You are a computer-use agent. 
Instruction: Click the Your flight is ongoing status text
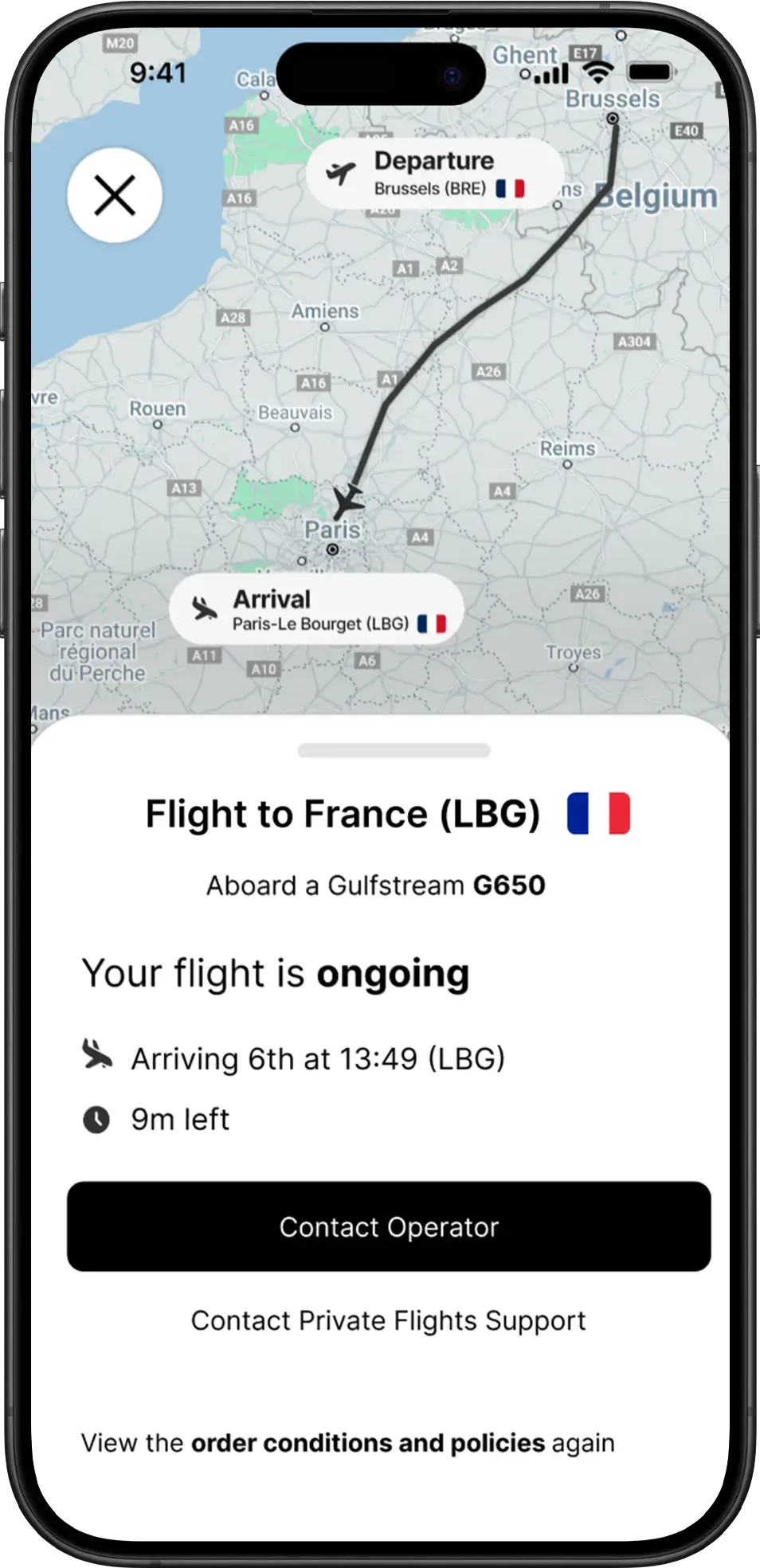point(275,973)
